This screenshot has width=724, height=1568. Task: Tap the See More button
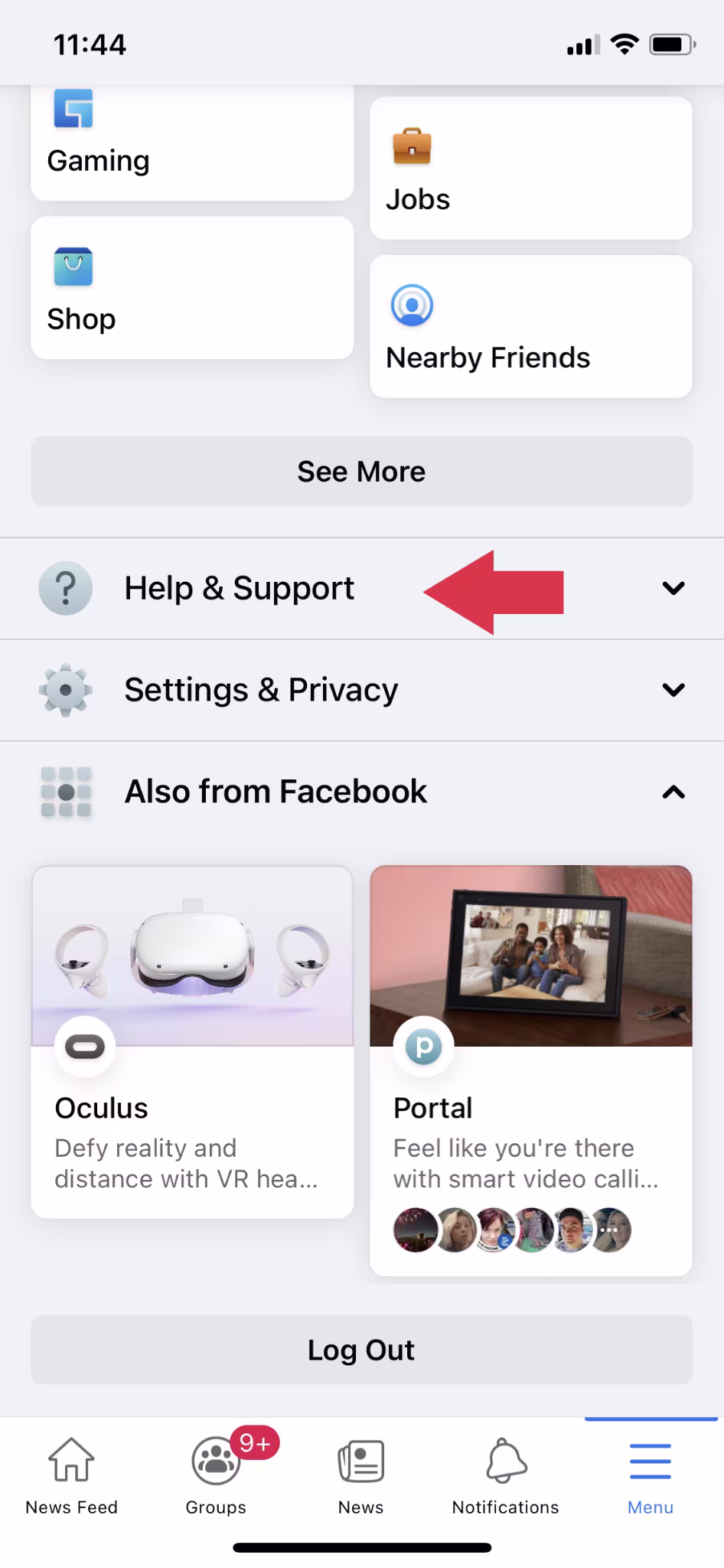(361, 472)
